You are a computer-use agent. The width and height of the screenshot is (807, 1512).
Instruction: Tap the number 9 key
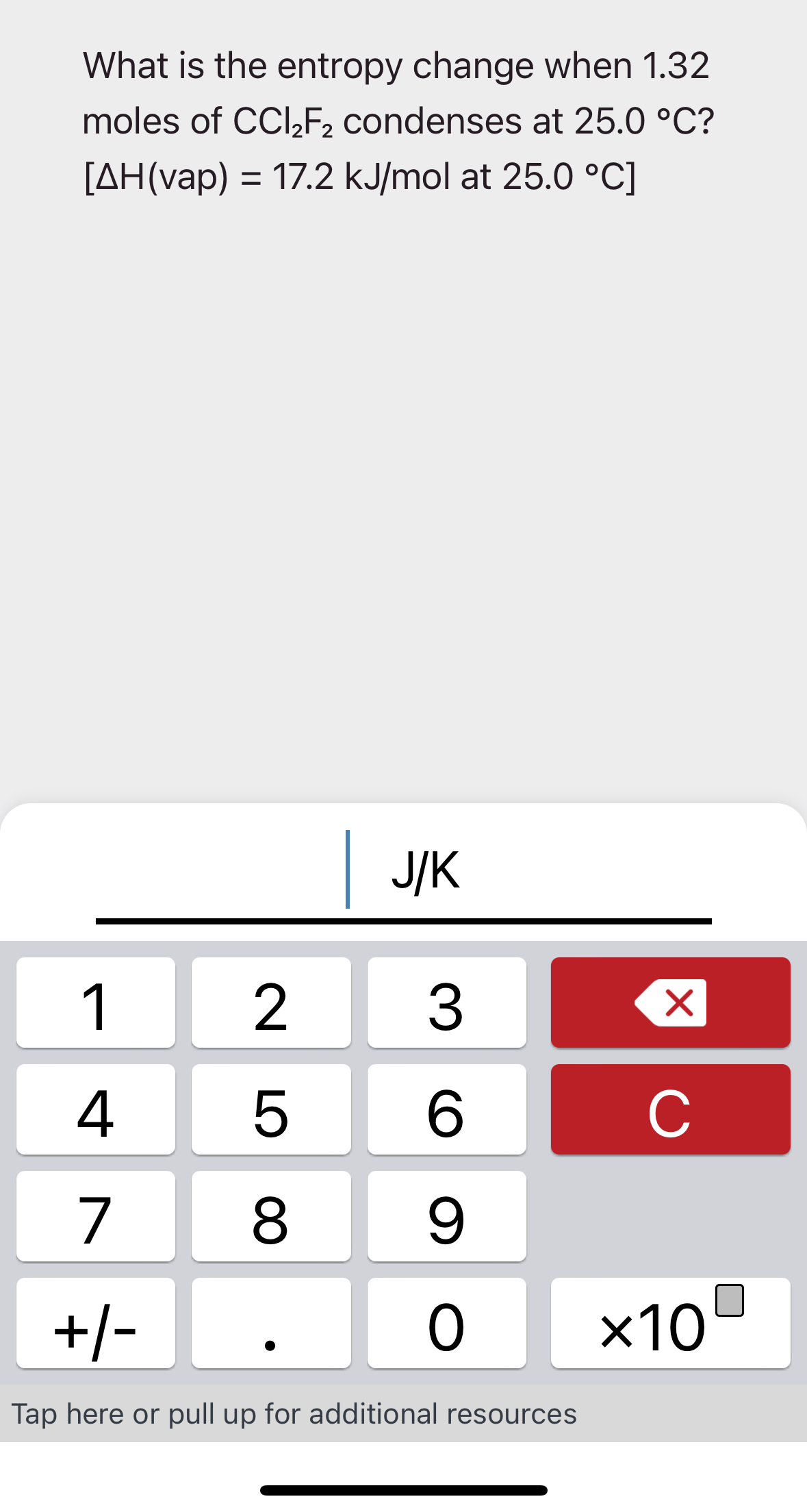click(x=446, y=1216)
